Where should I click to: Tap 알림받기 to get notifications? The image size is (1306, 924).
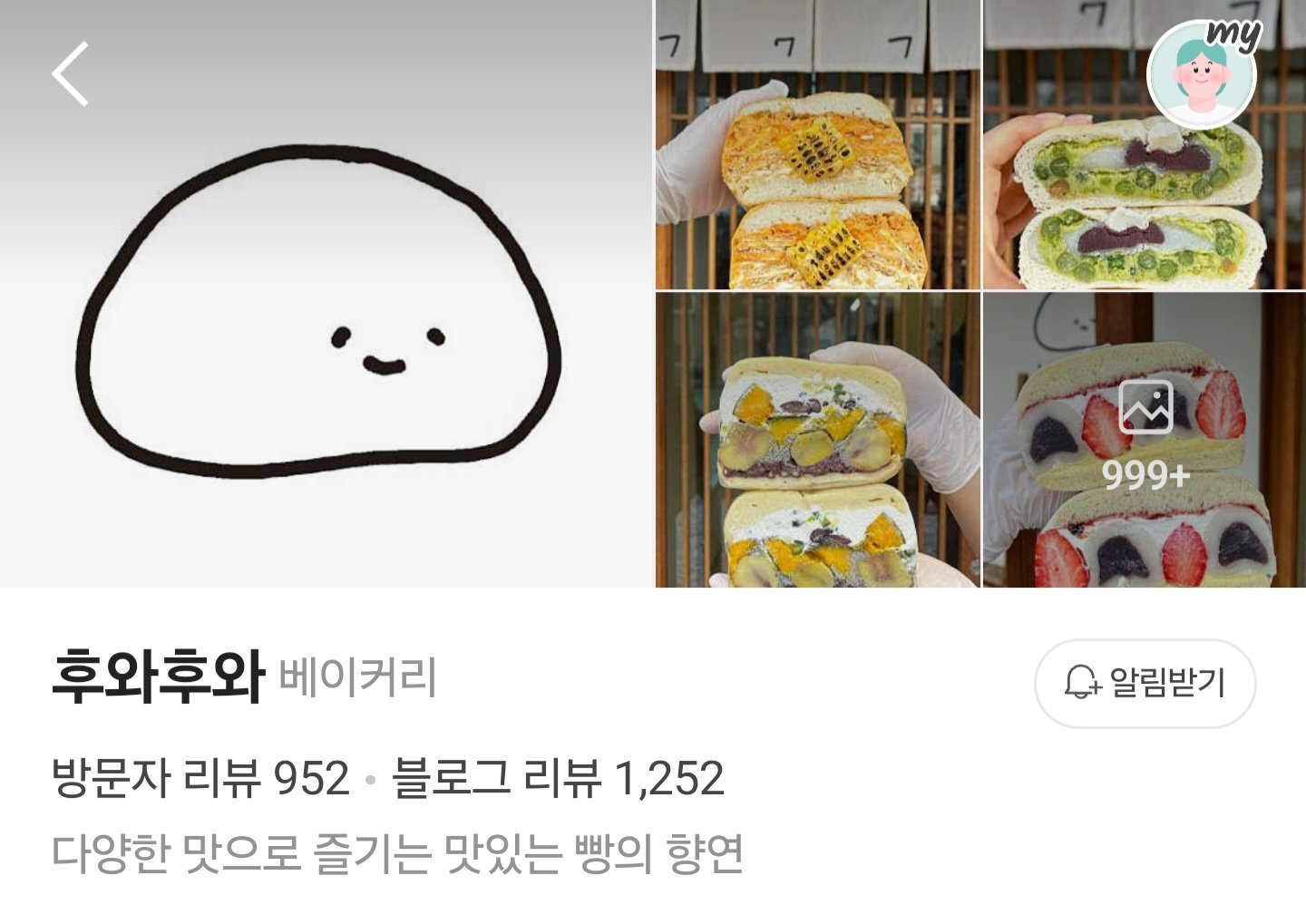click(1145, 683)
